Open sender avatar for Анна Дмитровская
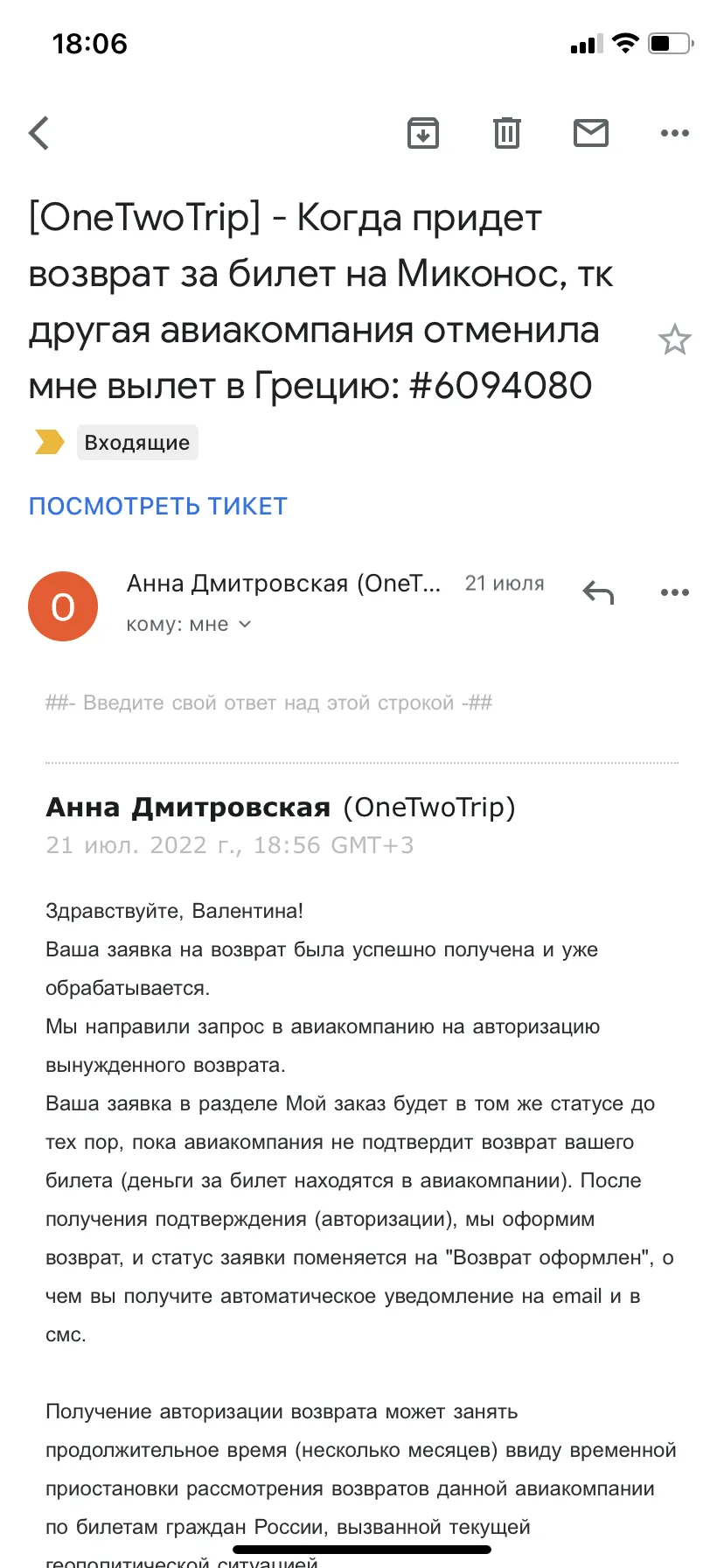 point(63,606)
